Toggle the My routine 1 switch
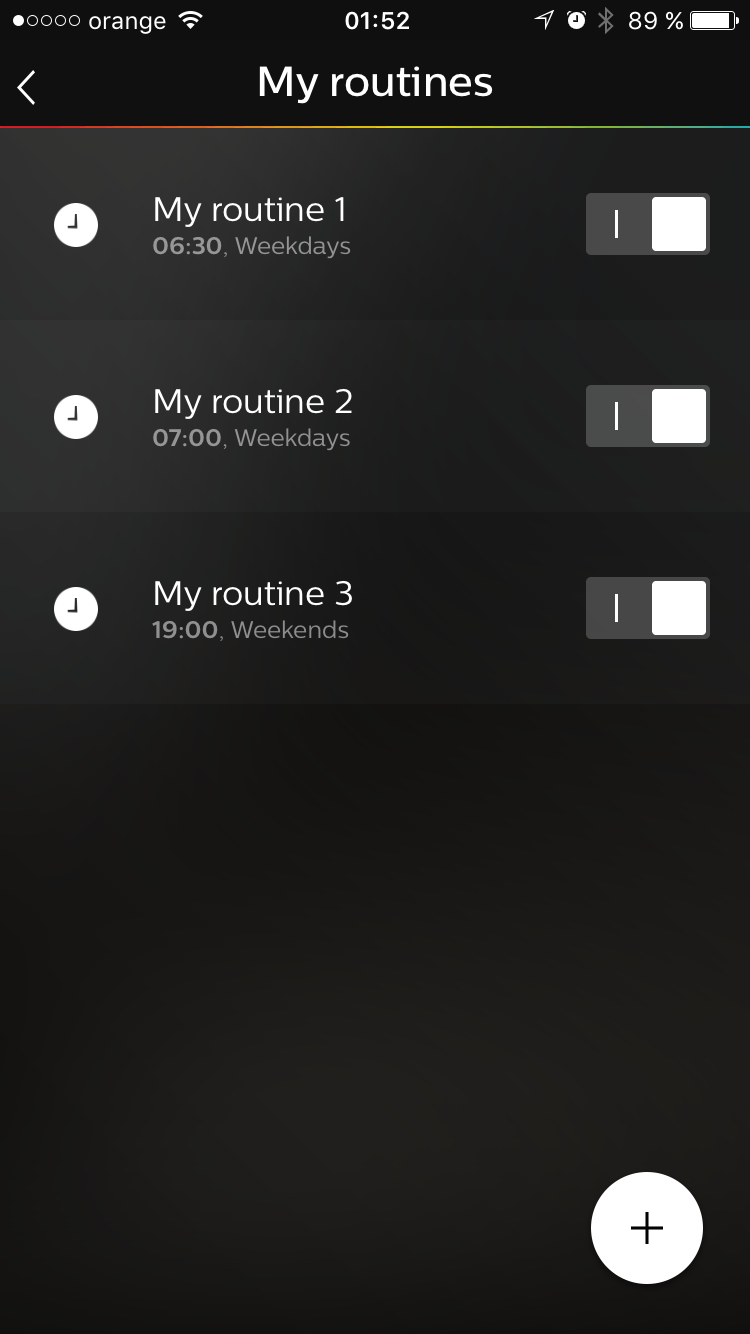Screen dimensions: 750x1334 point(647,224)
